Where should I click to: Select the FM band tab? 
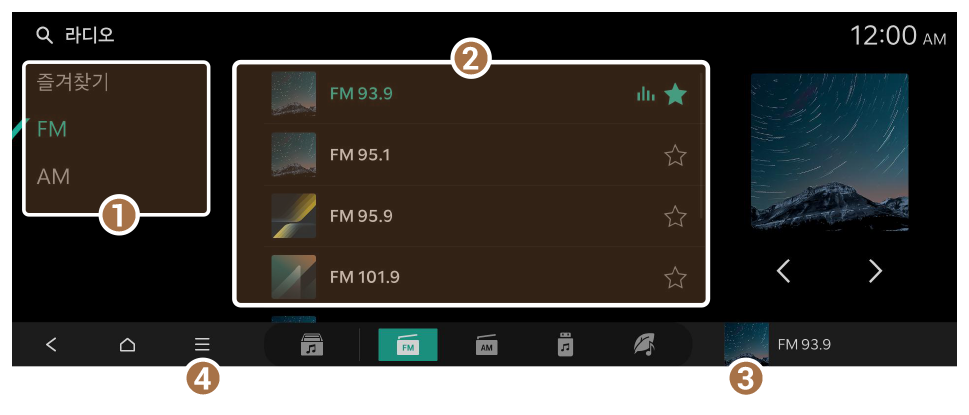pyautogui.click(x=51, y=129)
